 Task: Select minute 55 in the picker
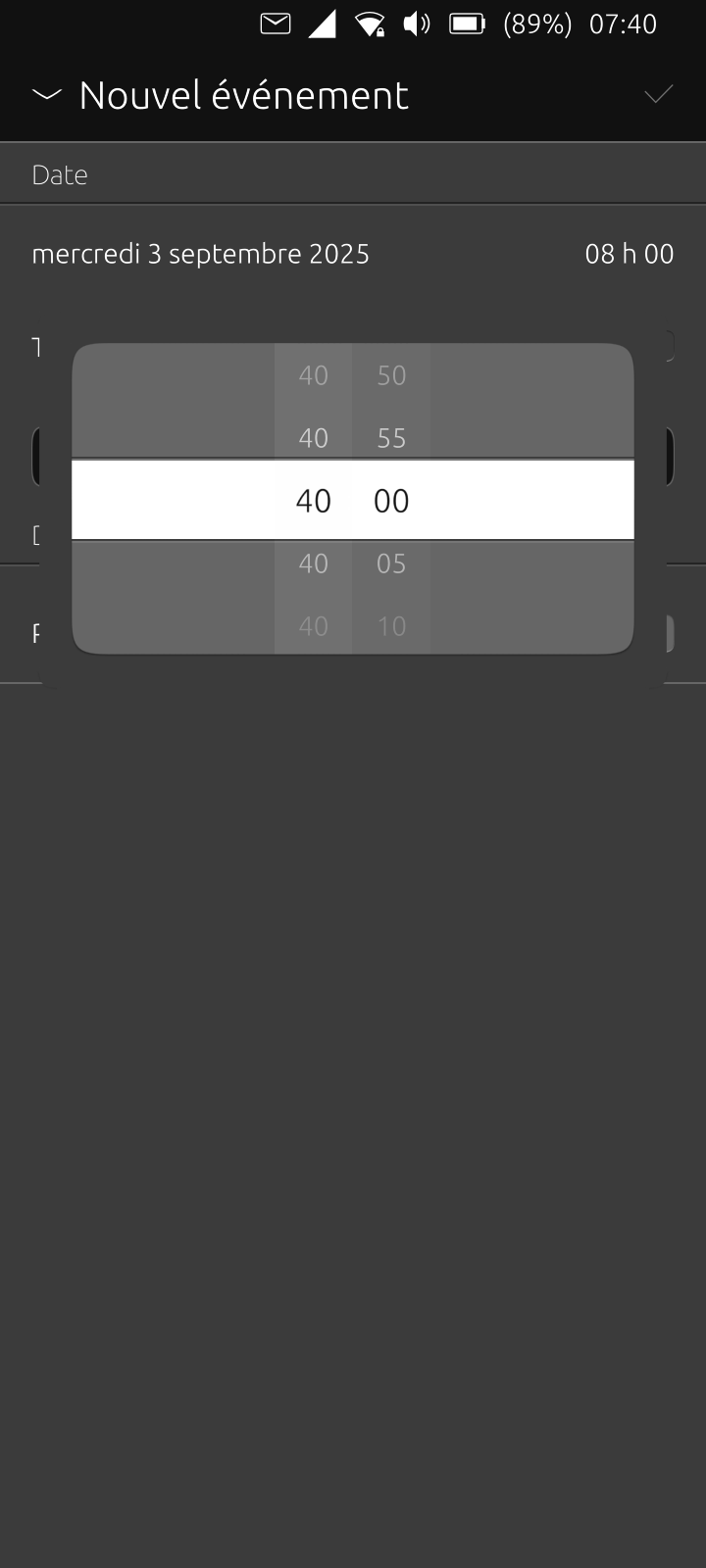[x=391, y=438]
